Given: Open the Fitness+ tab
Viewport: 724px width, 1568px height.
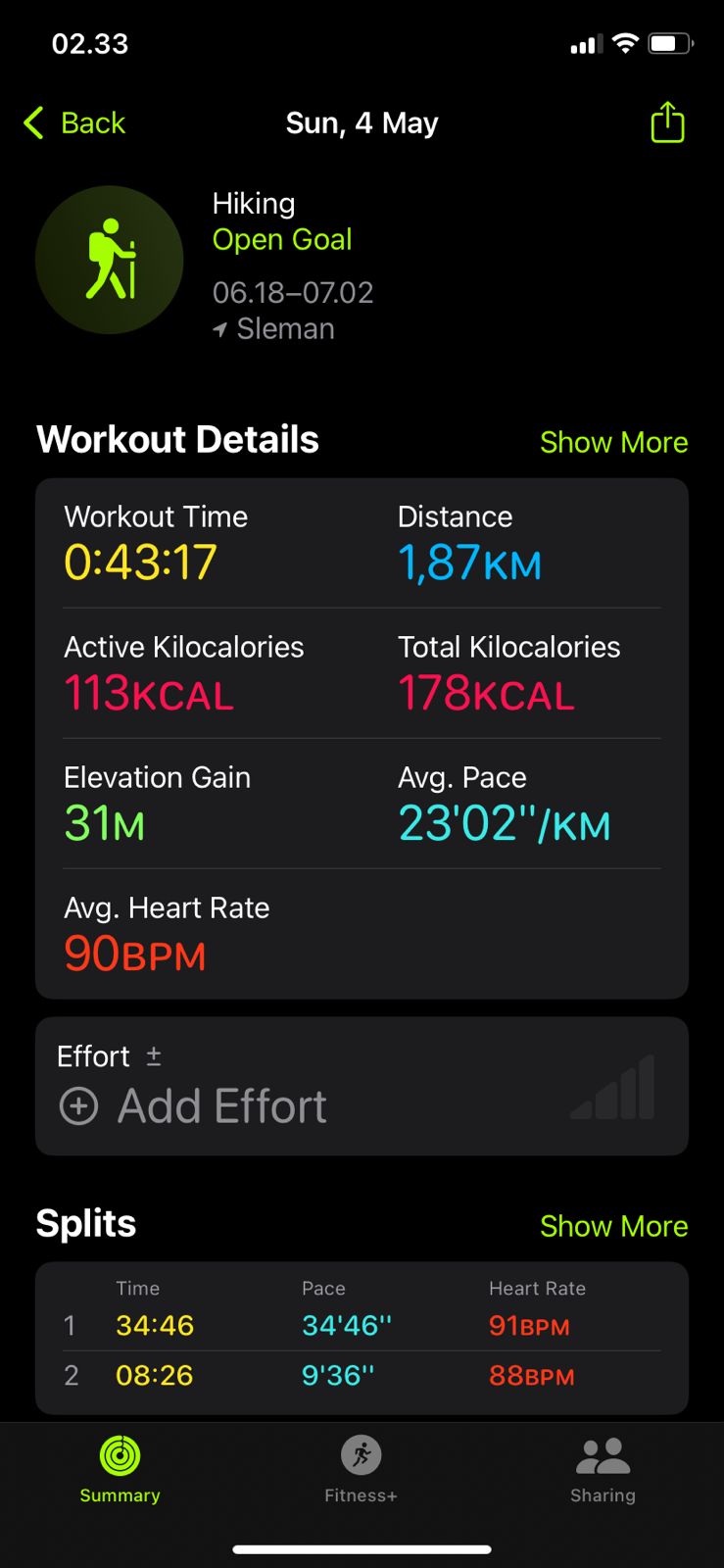Looking at the screenshot, I should [x=361, y=1468].
